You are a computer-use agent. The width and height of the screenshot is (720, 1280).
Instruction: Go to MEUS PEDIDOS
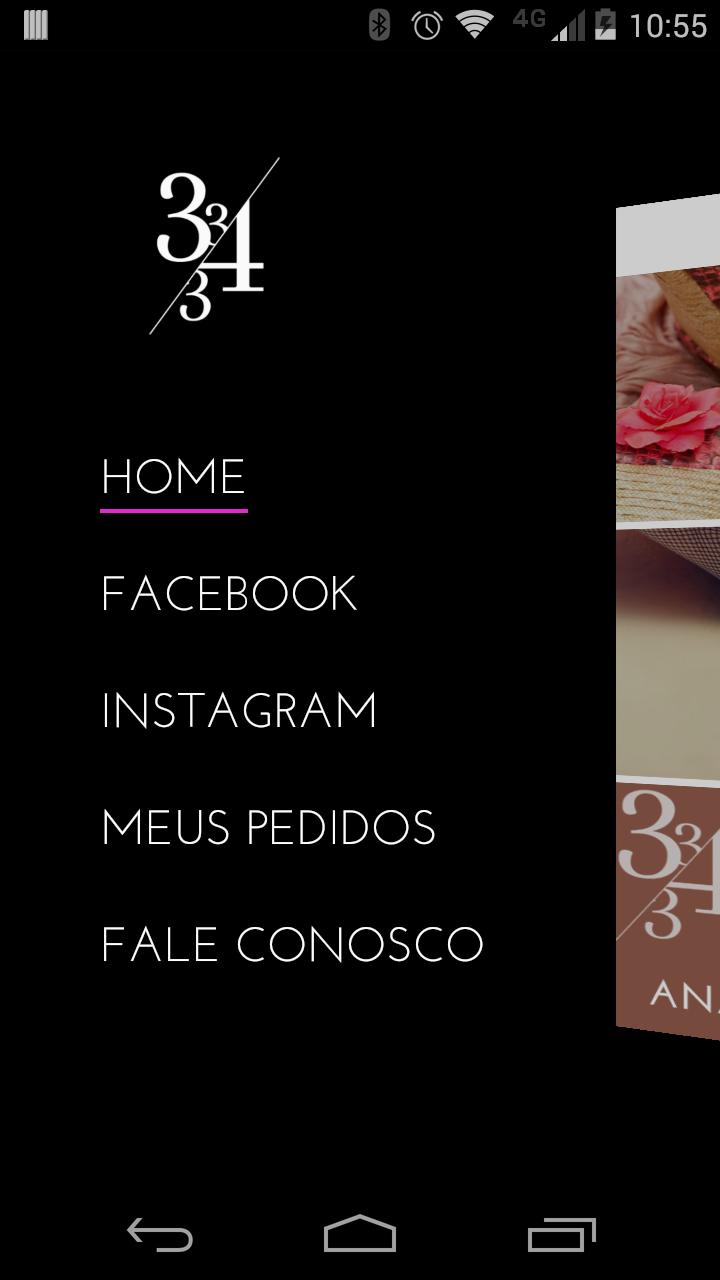tap(269, 828)
